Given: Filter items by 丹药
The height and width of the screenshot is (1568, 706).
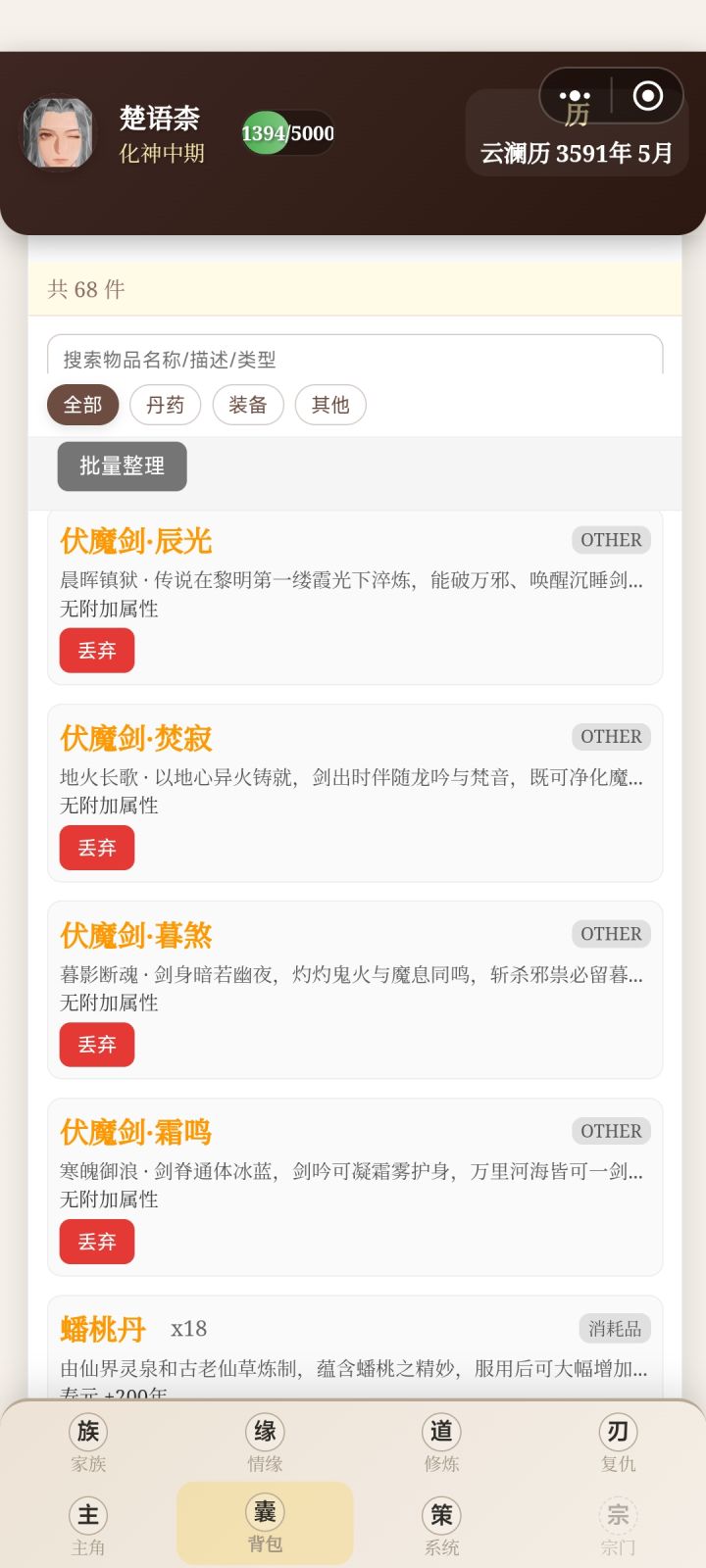Looking at the screenshot, I should point(165,405).
